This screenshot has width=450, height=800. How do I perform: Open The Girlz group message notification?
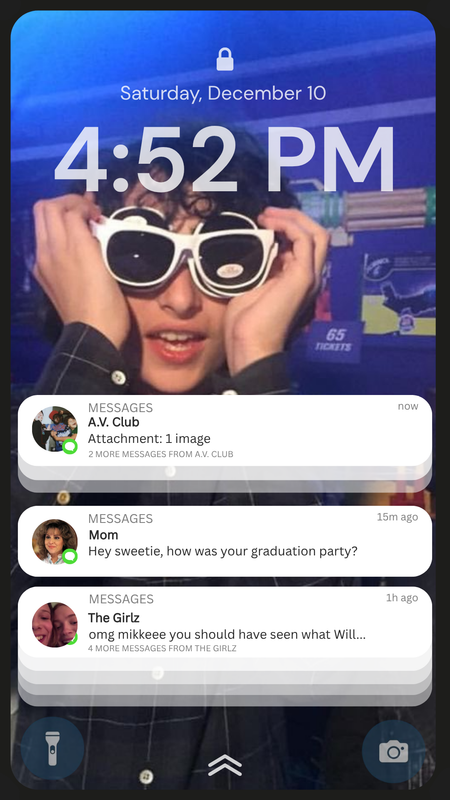pos(224,622)
